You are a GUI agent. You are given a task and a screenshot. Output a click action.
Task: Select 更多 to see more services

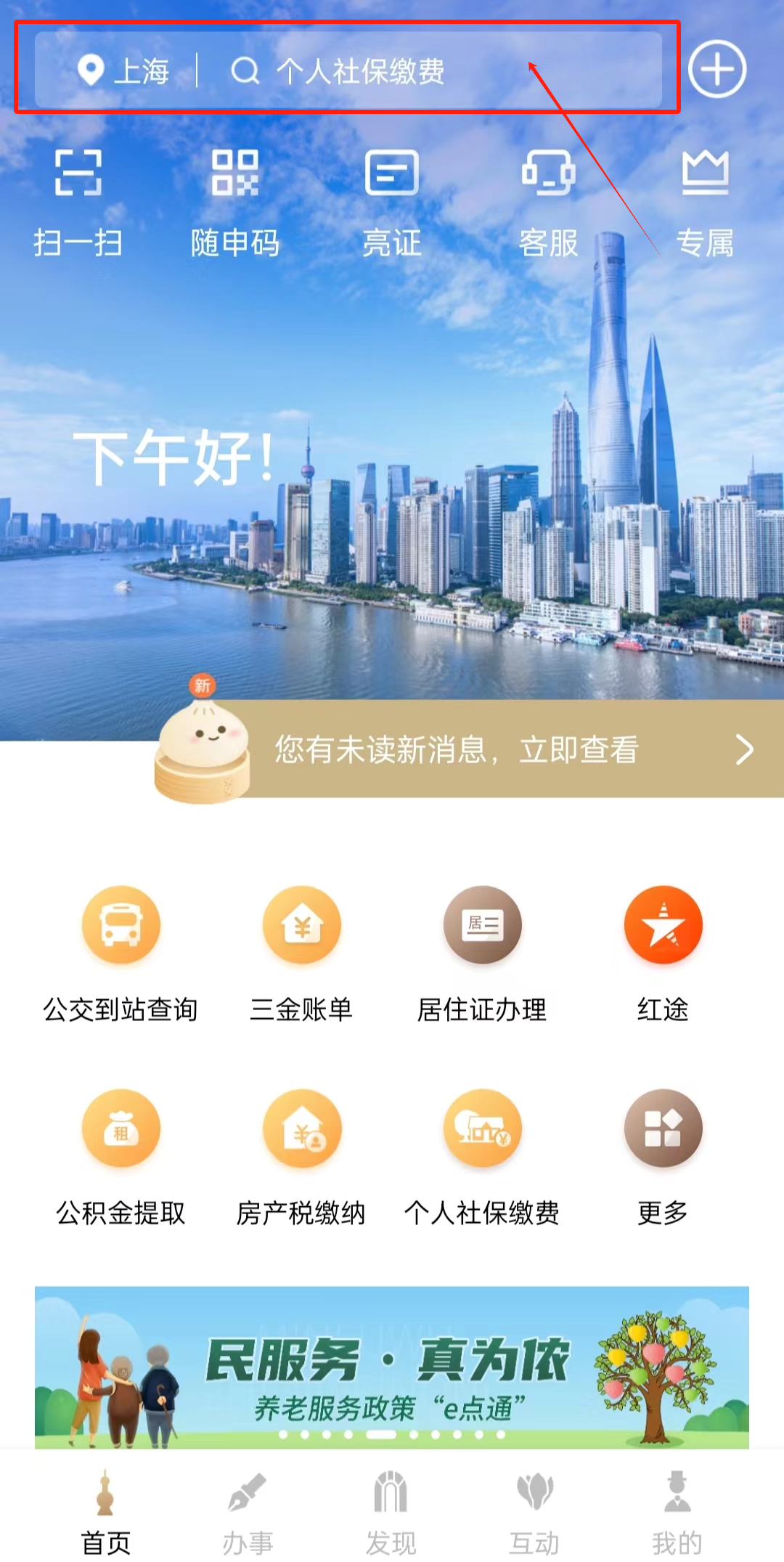coord(663,1156)
